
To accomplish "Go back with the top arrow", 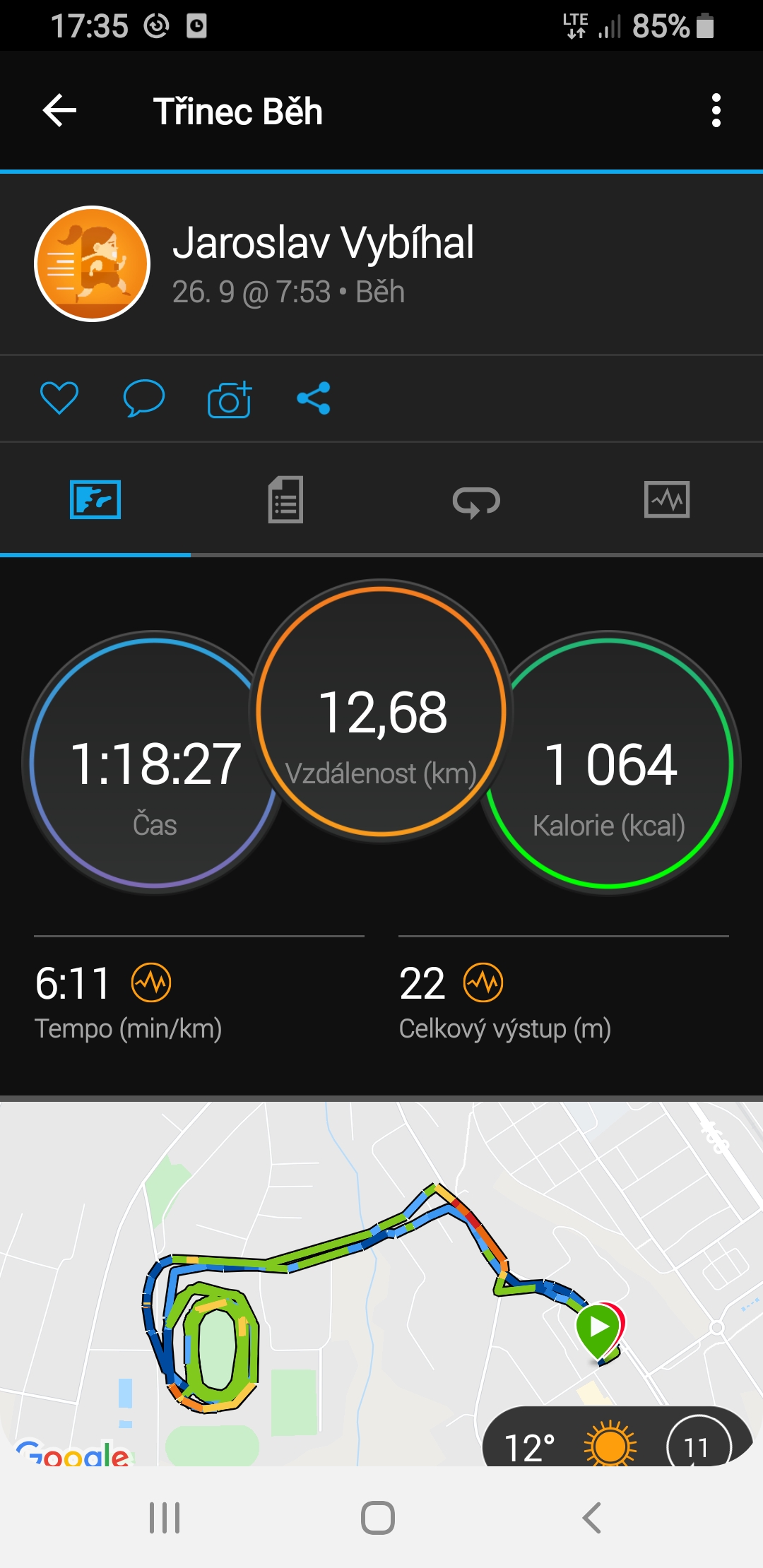I will click(59, 111).
